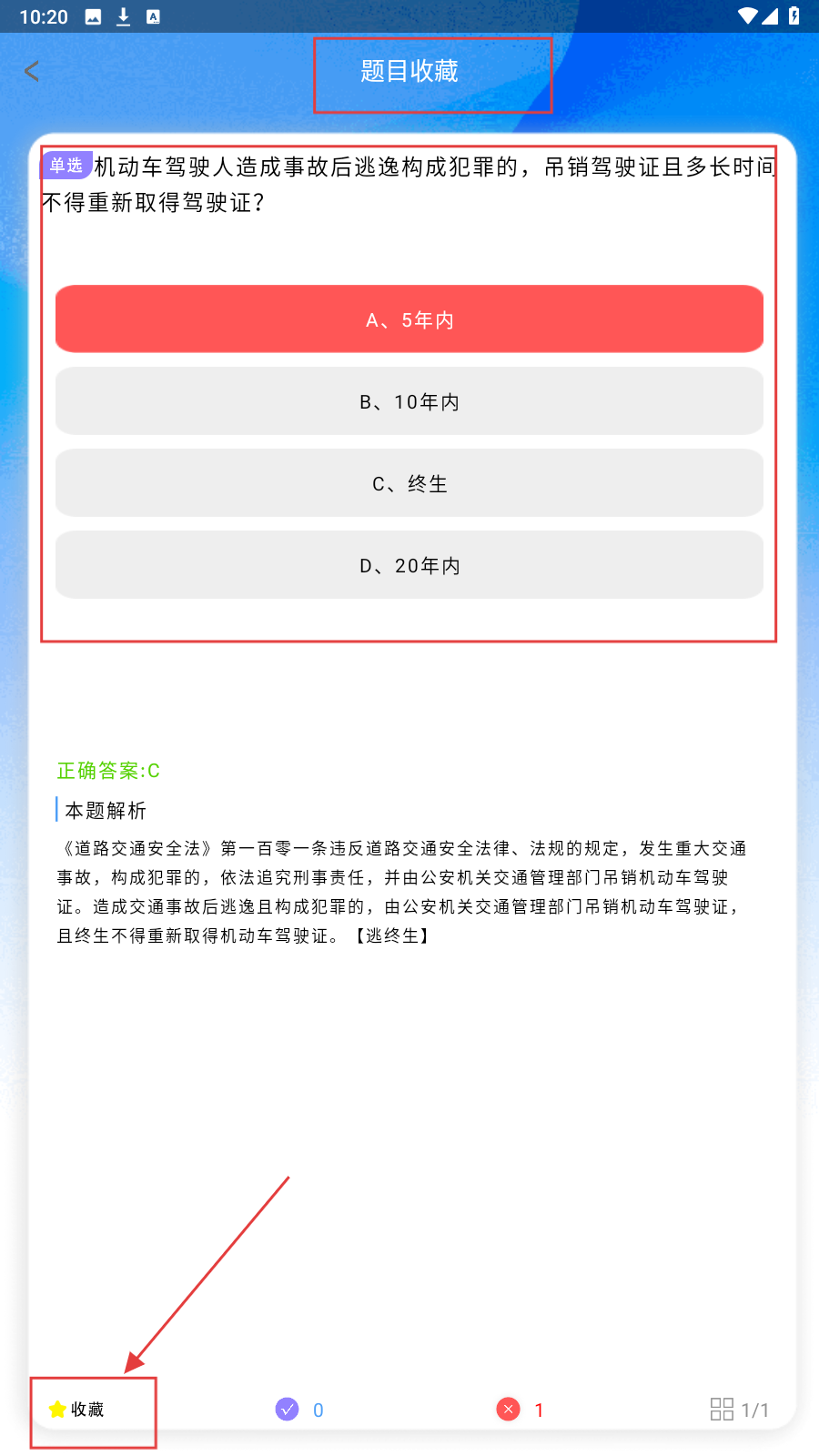Choose option B、10年内

409,401
